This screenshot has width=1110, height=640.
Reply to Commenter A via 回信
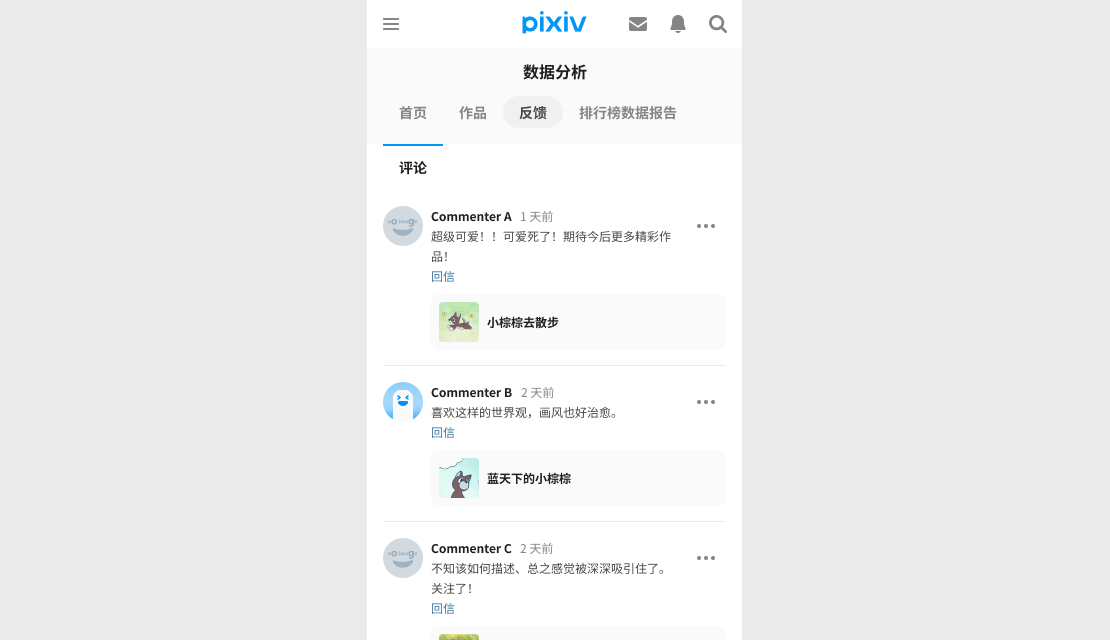443,277
